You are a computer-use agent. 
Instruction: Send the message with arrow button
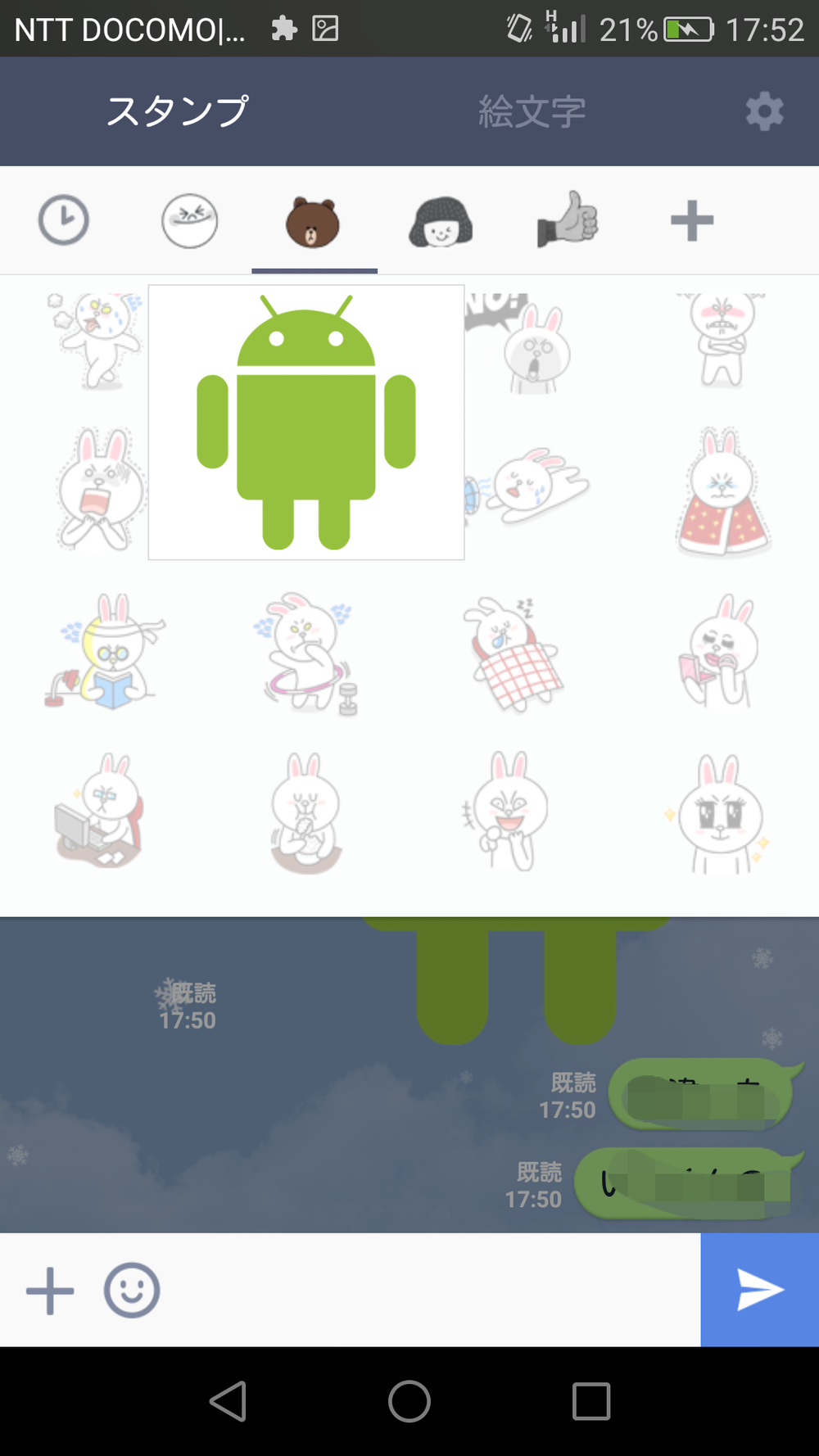(x=759, y=1291)
